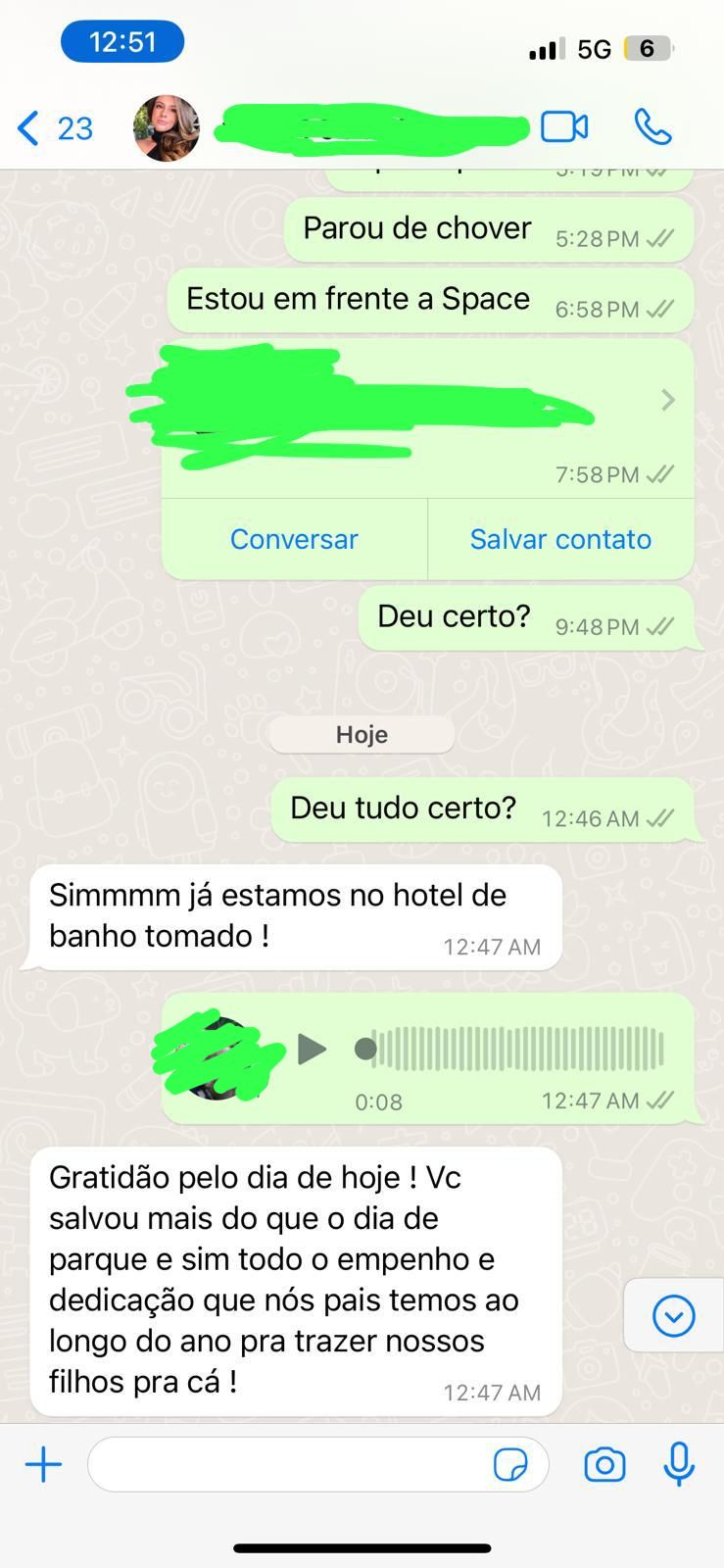This screenshot has width=724, height=1568.
Task: Open the camera to send a photo
Action: (604, 1465)
